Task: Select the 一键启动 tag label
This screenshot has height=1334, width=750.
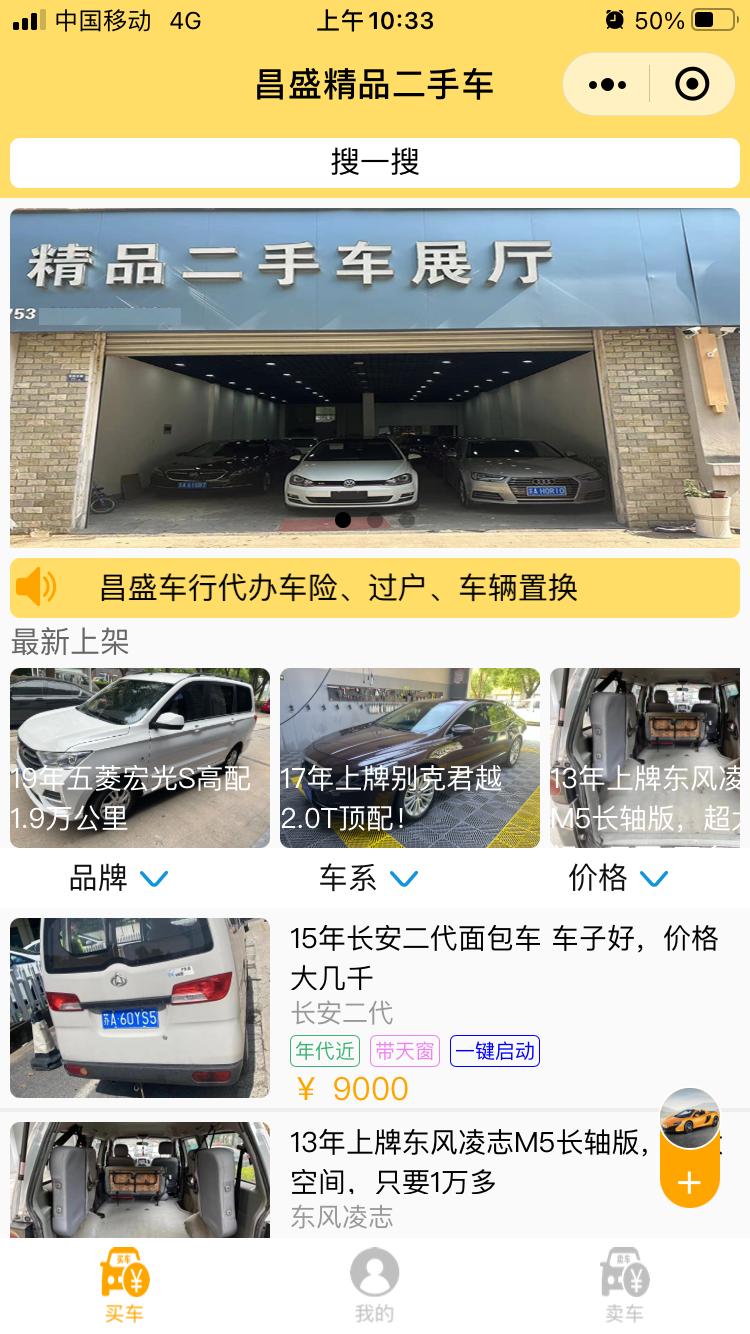Action: (x=495, y=1051)
